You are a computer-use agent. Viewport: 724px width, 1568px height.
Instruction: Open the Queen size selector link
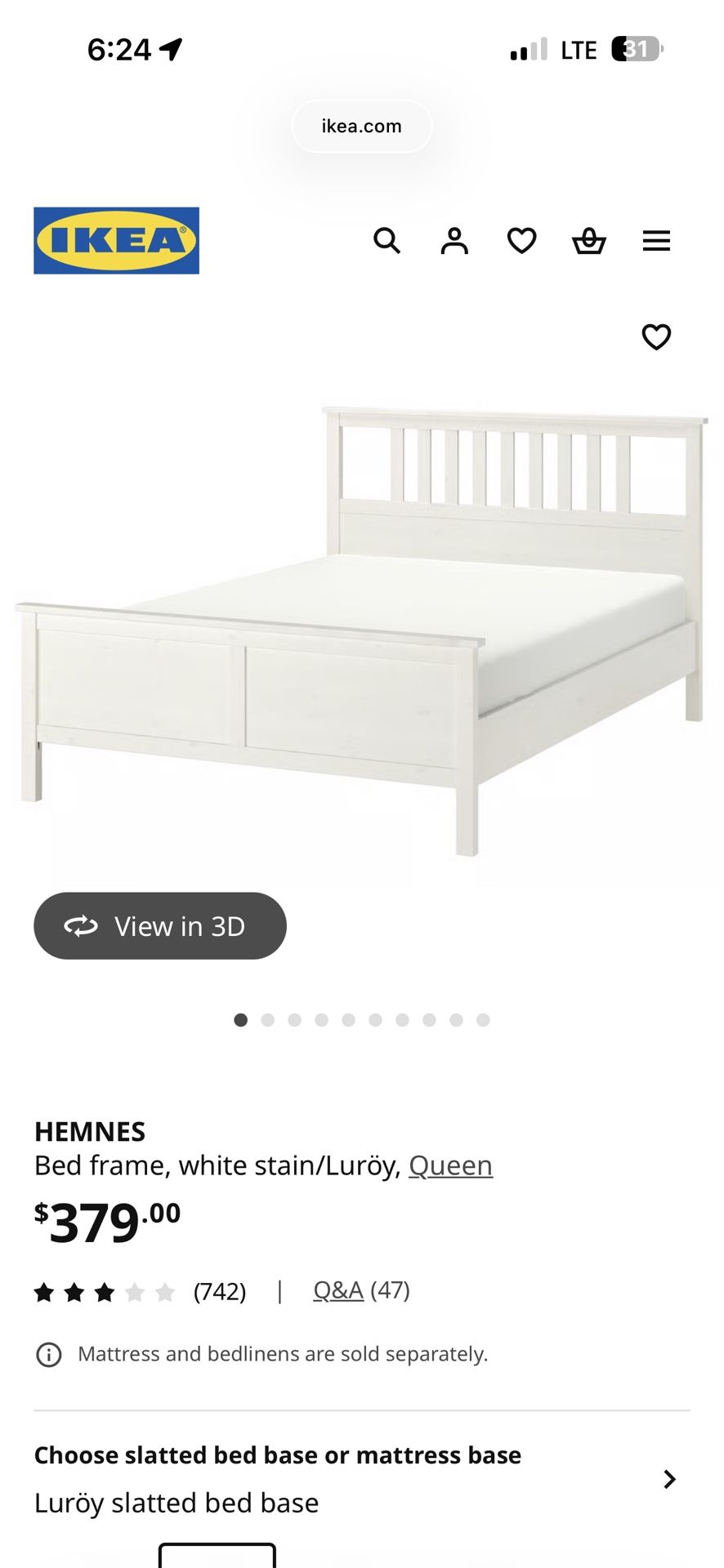point(450,1165)
